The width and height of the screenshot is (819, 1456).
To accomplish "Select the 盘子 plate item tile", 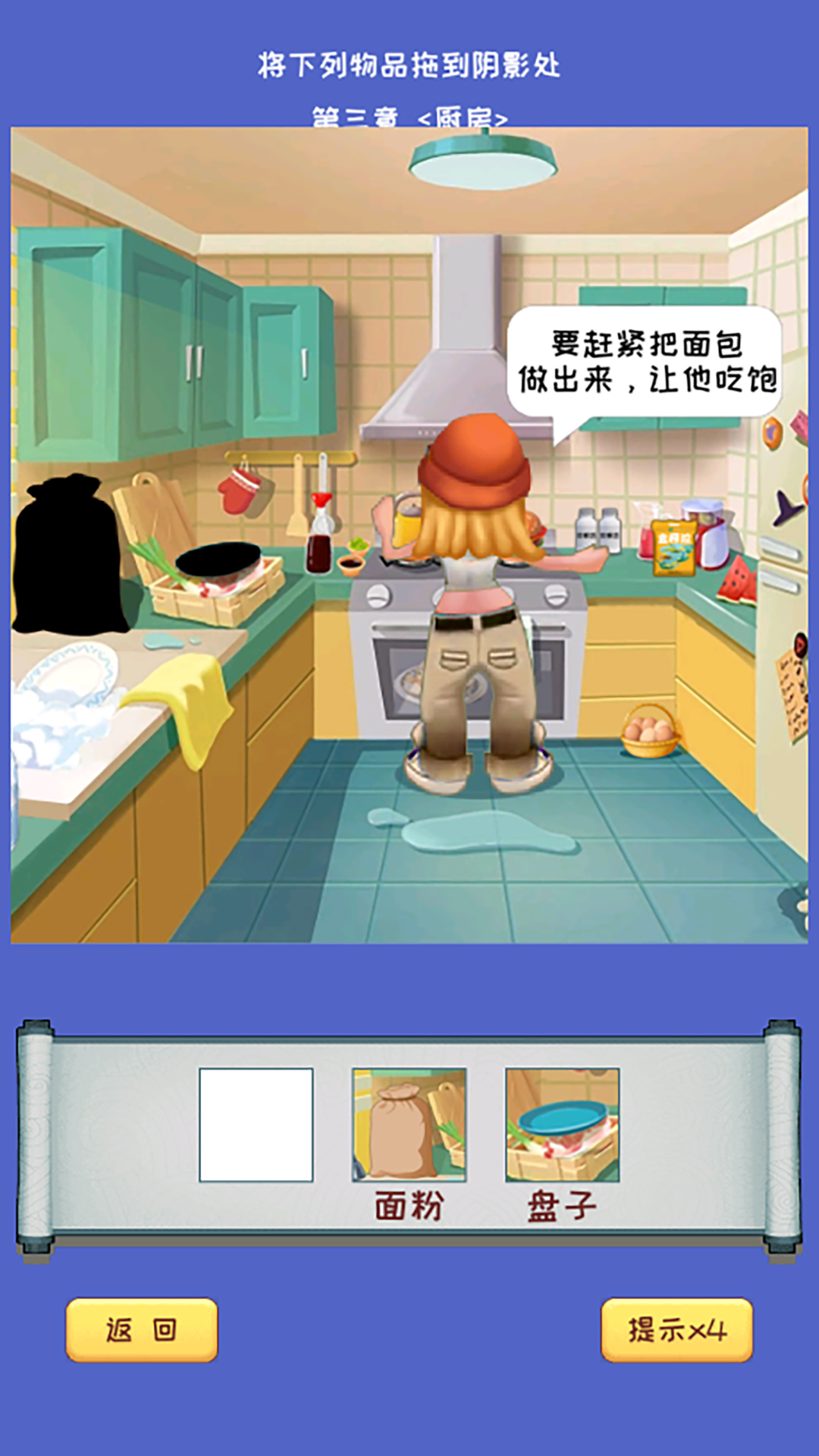I will coord(563,1125).
